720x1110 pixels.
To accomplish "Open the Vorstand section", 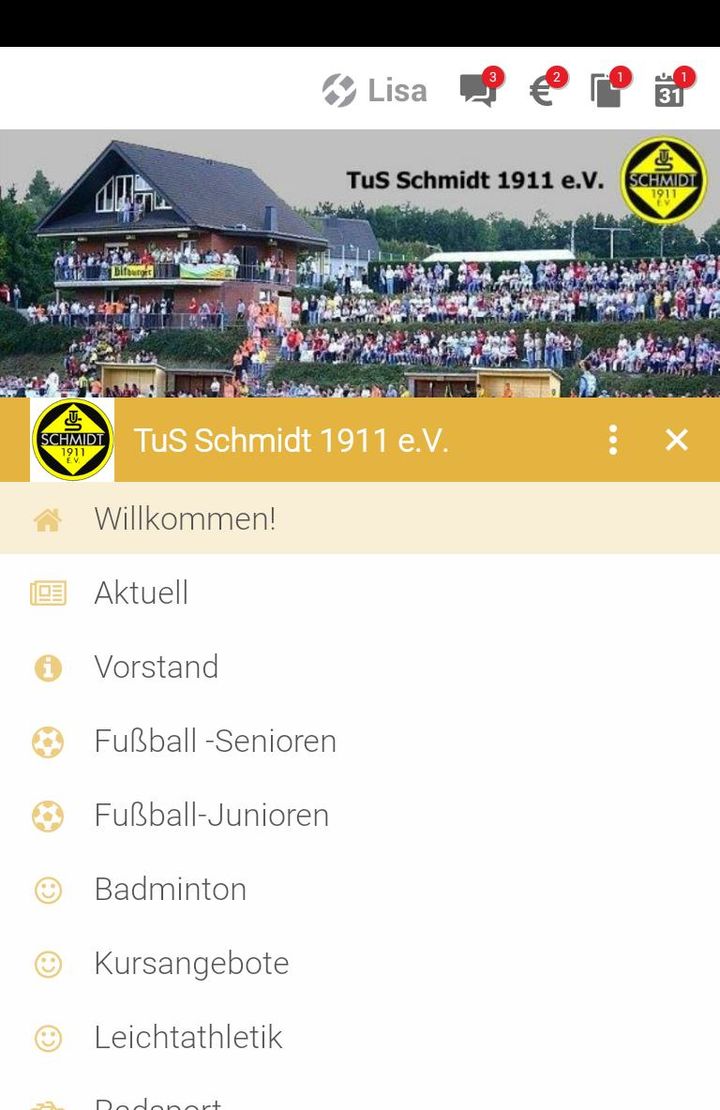I will pyautogui.click(x=156, y=667).
